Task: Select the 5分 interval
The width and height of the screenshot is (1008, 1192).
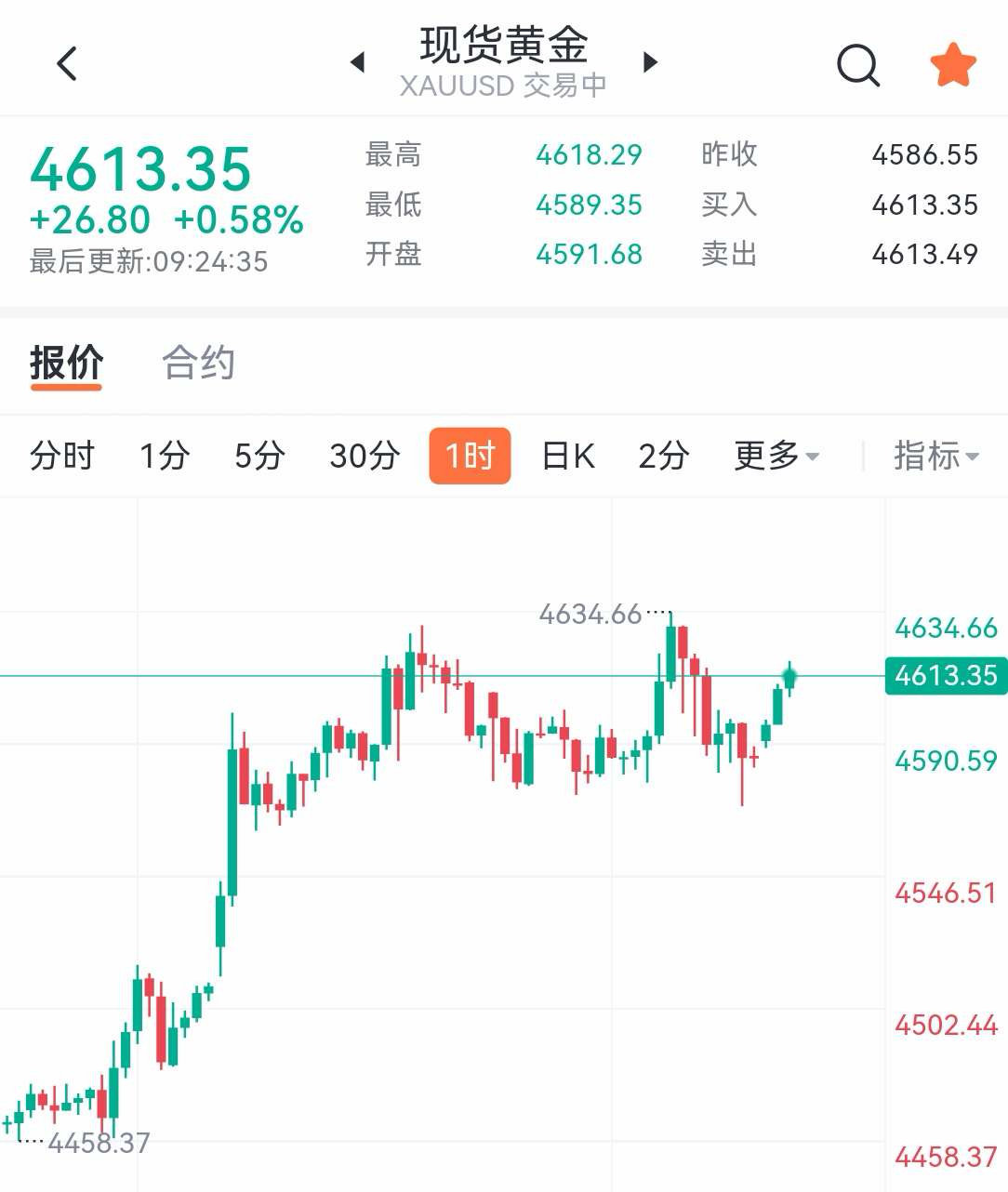Action: tap(259, 456)
